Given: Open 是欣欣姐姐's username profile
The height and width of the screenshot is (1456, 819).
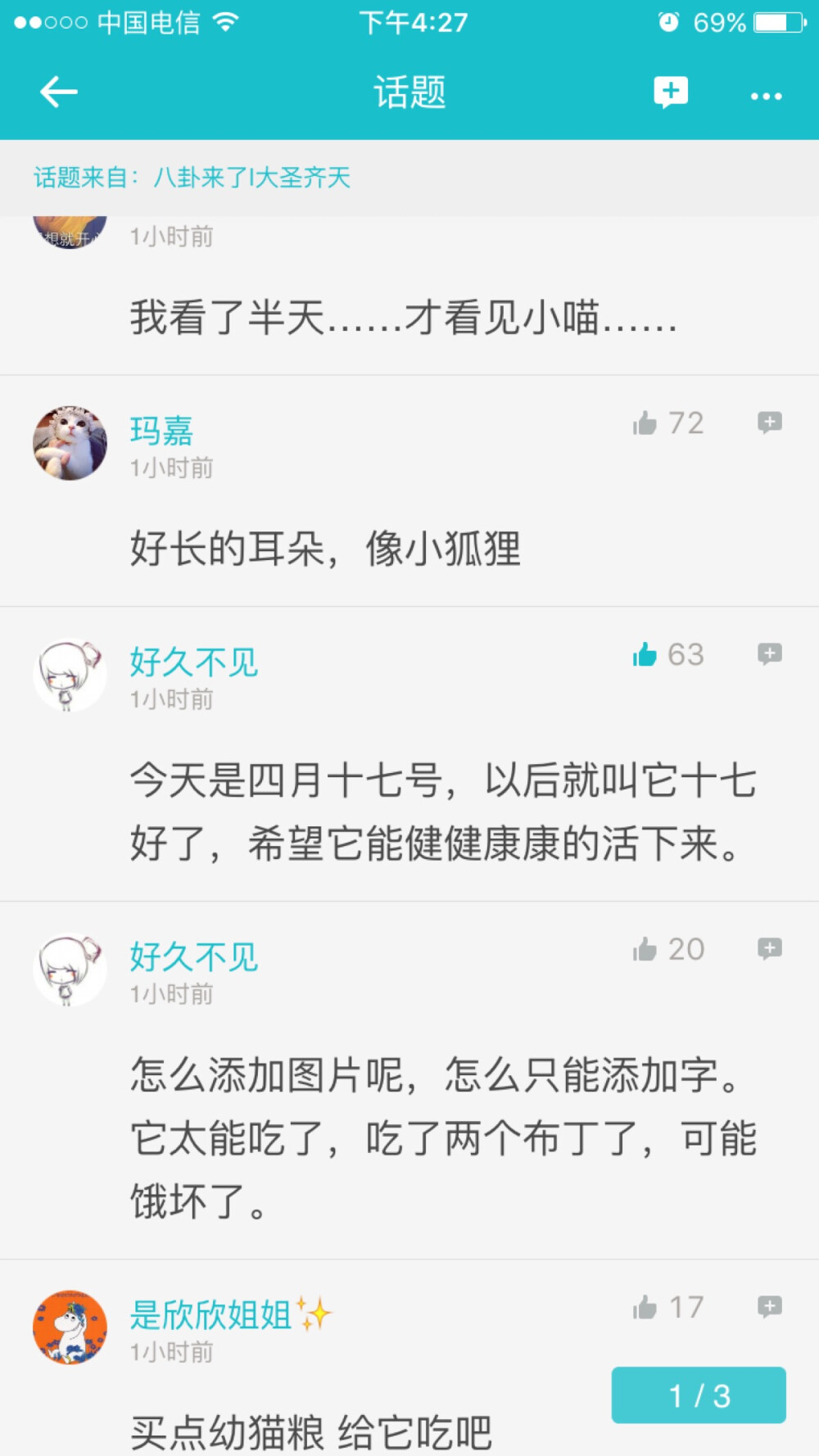Looking at the screenshot, I should pyautogui.click(x=211, y=1315).
